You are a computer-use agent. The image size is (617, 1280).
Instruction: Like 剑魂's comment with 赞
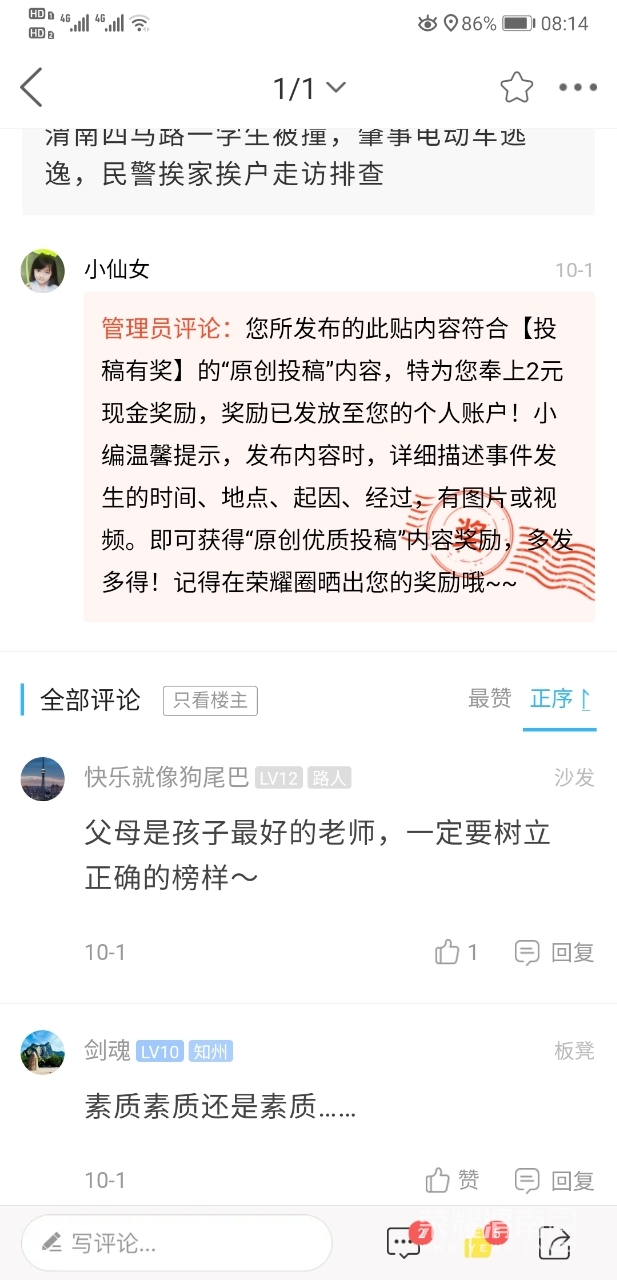[452, 1180]
